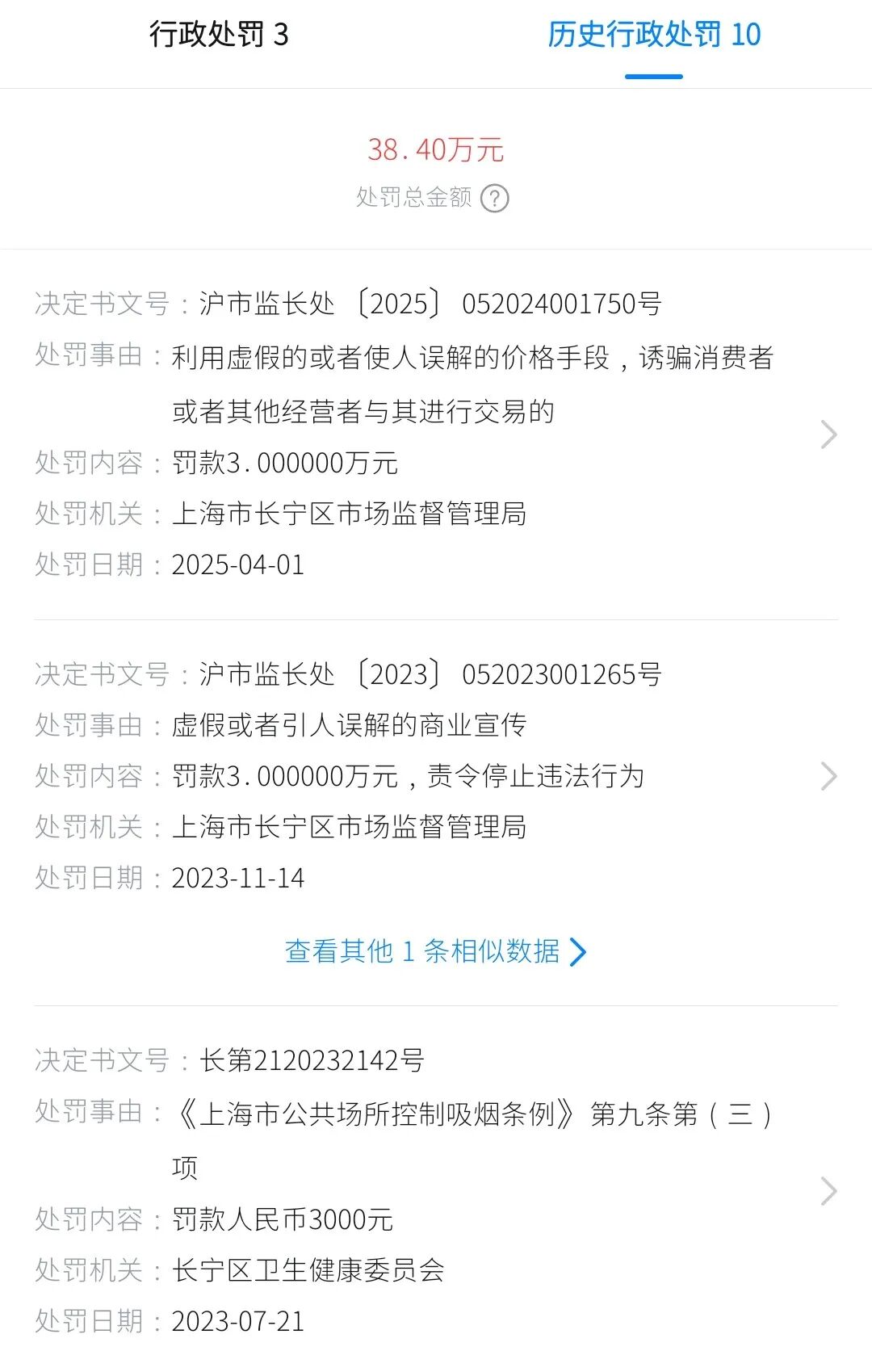Click the penalty date 2023-07-21
This screenshot has height=1372, width=872.
[238, 1321]
